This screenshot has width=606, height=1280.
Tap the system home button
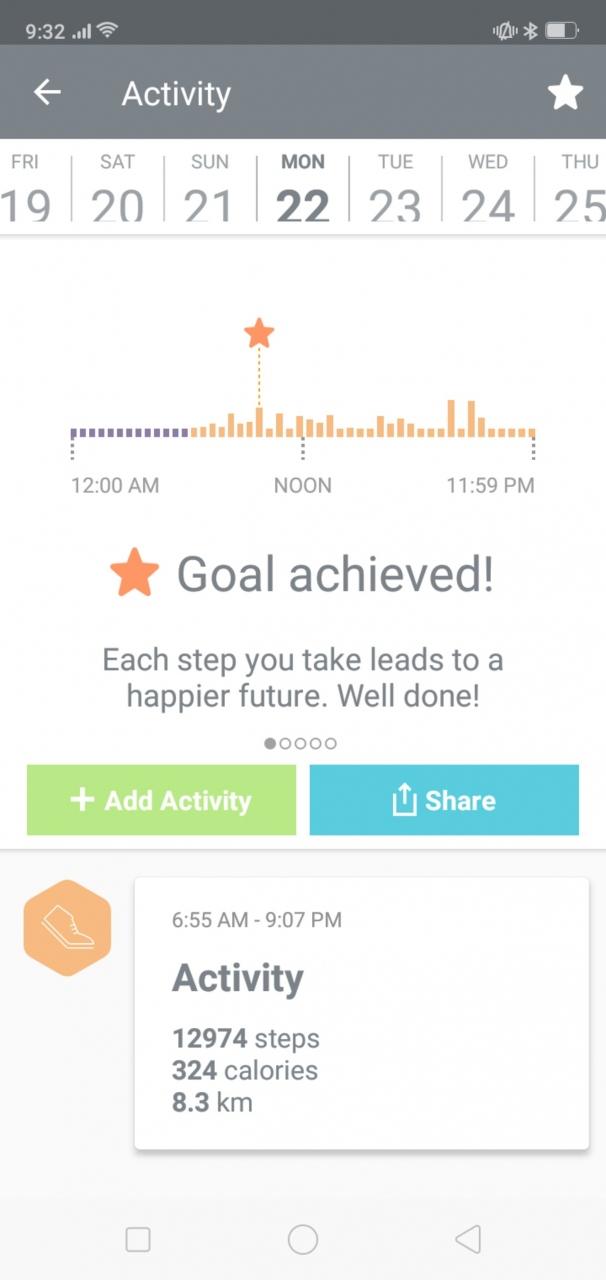[303, 1240]
